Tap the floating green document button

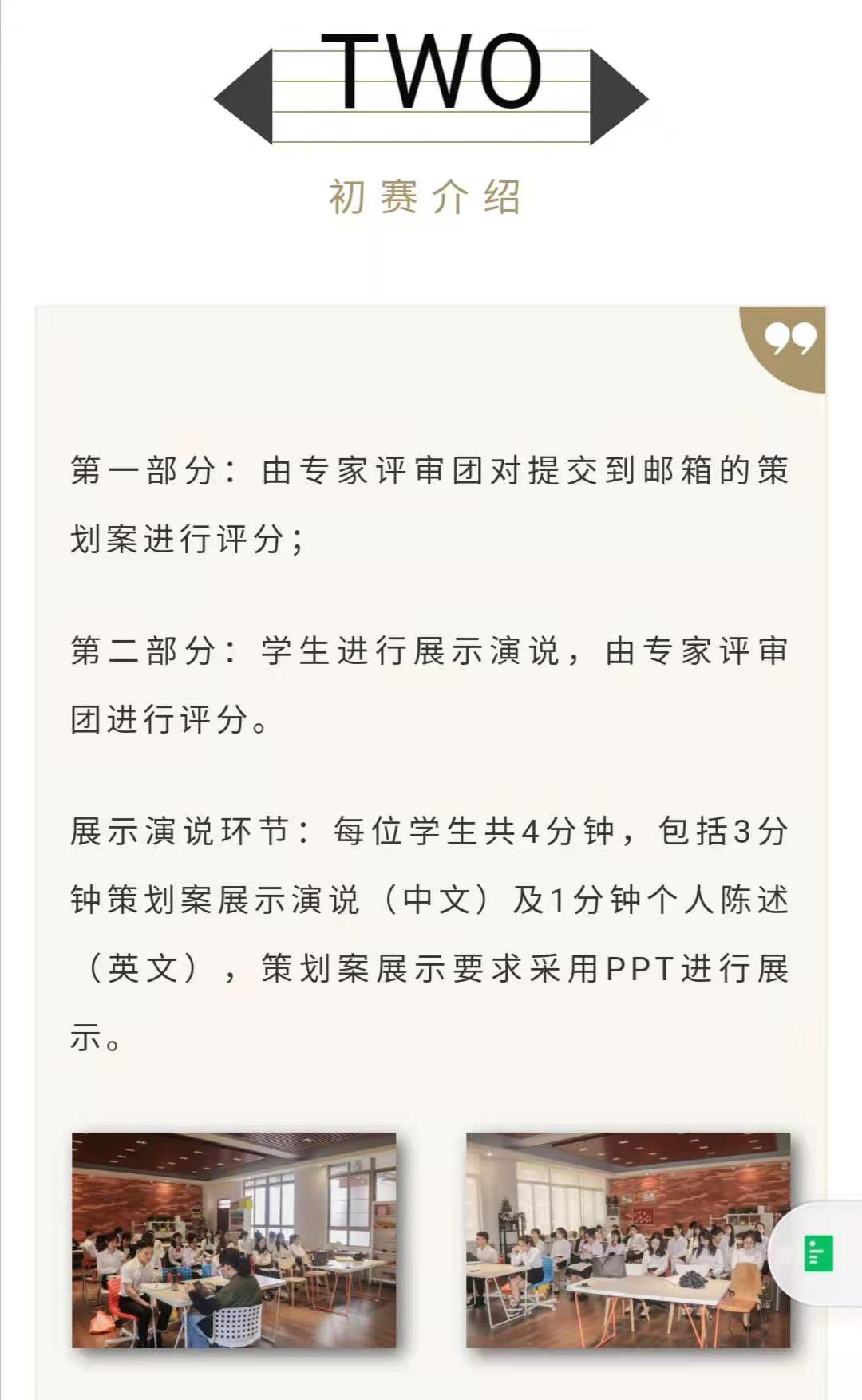point(818,1253)
